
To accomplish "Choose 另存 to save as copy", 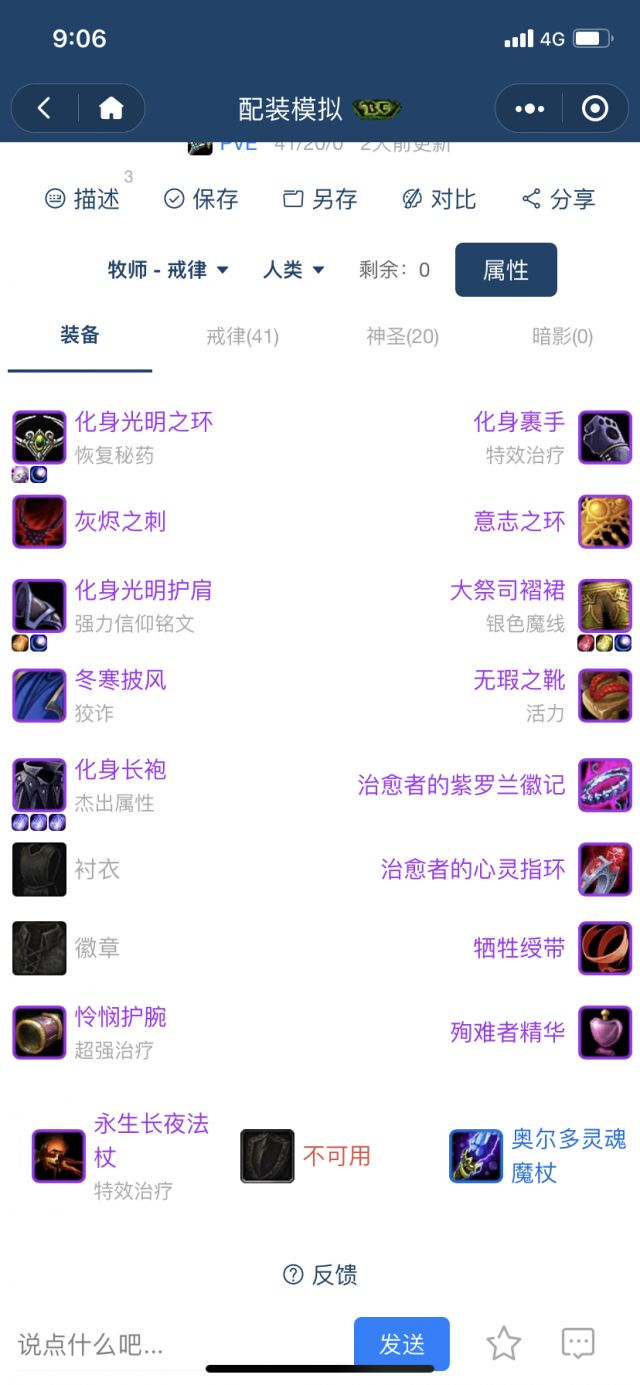I will (x=320, y=199).
